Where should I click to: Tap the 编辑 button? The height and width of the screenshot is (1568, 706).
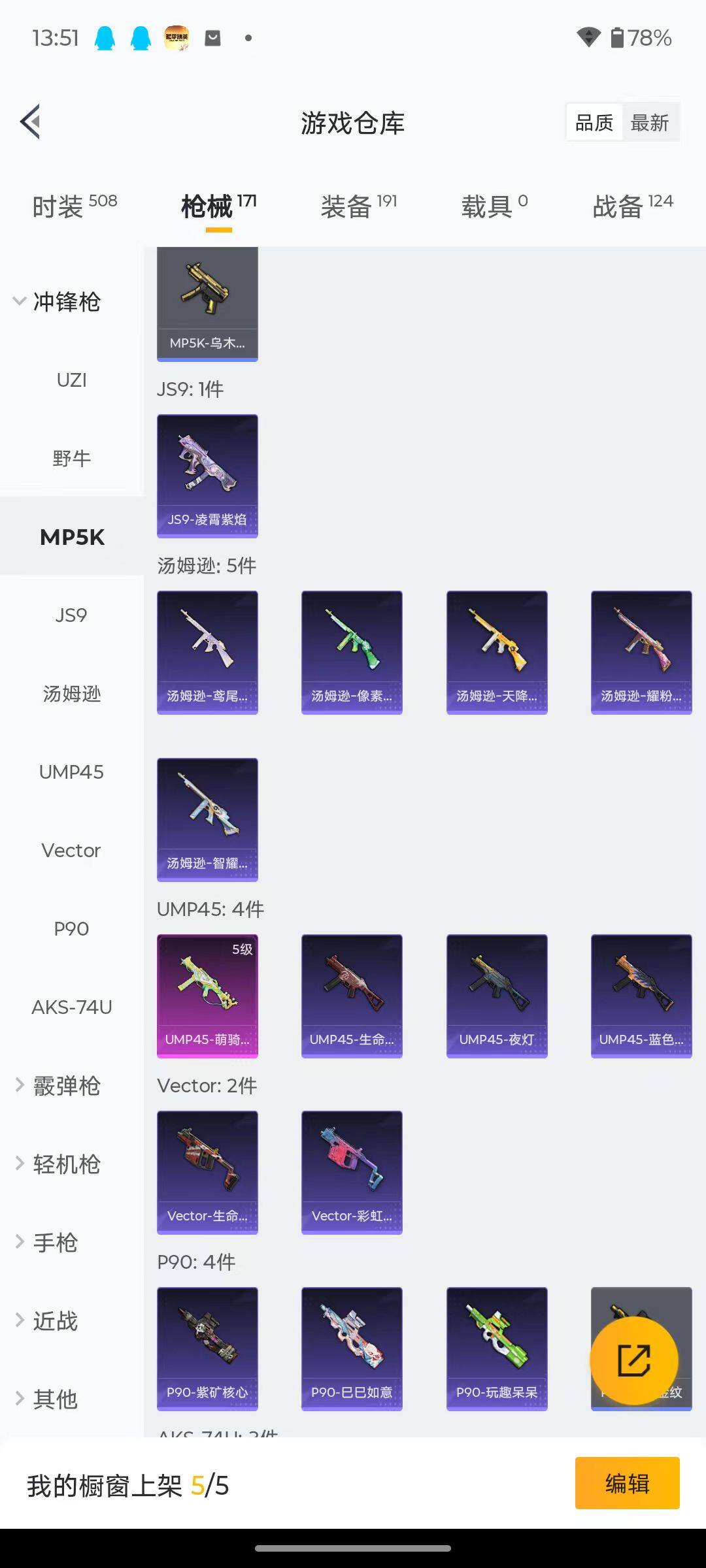[627, 1484]
